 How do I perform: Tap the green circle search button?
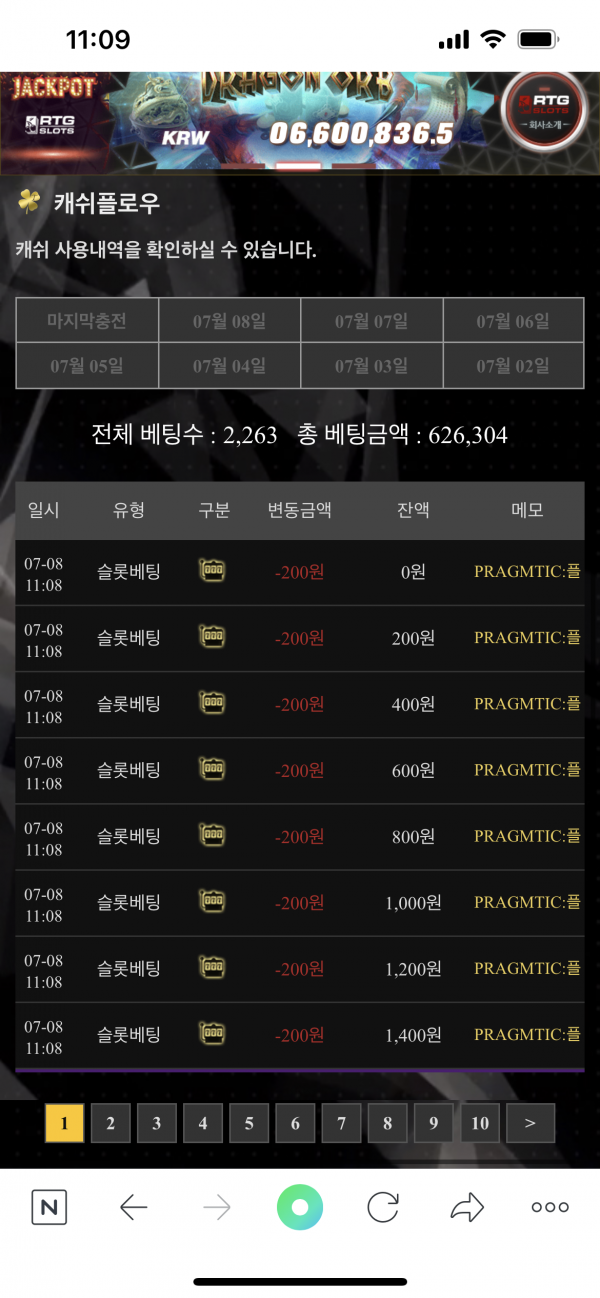click(x=300, y=1208)
